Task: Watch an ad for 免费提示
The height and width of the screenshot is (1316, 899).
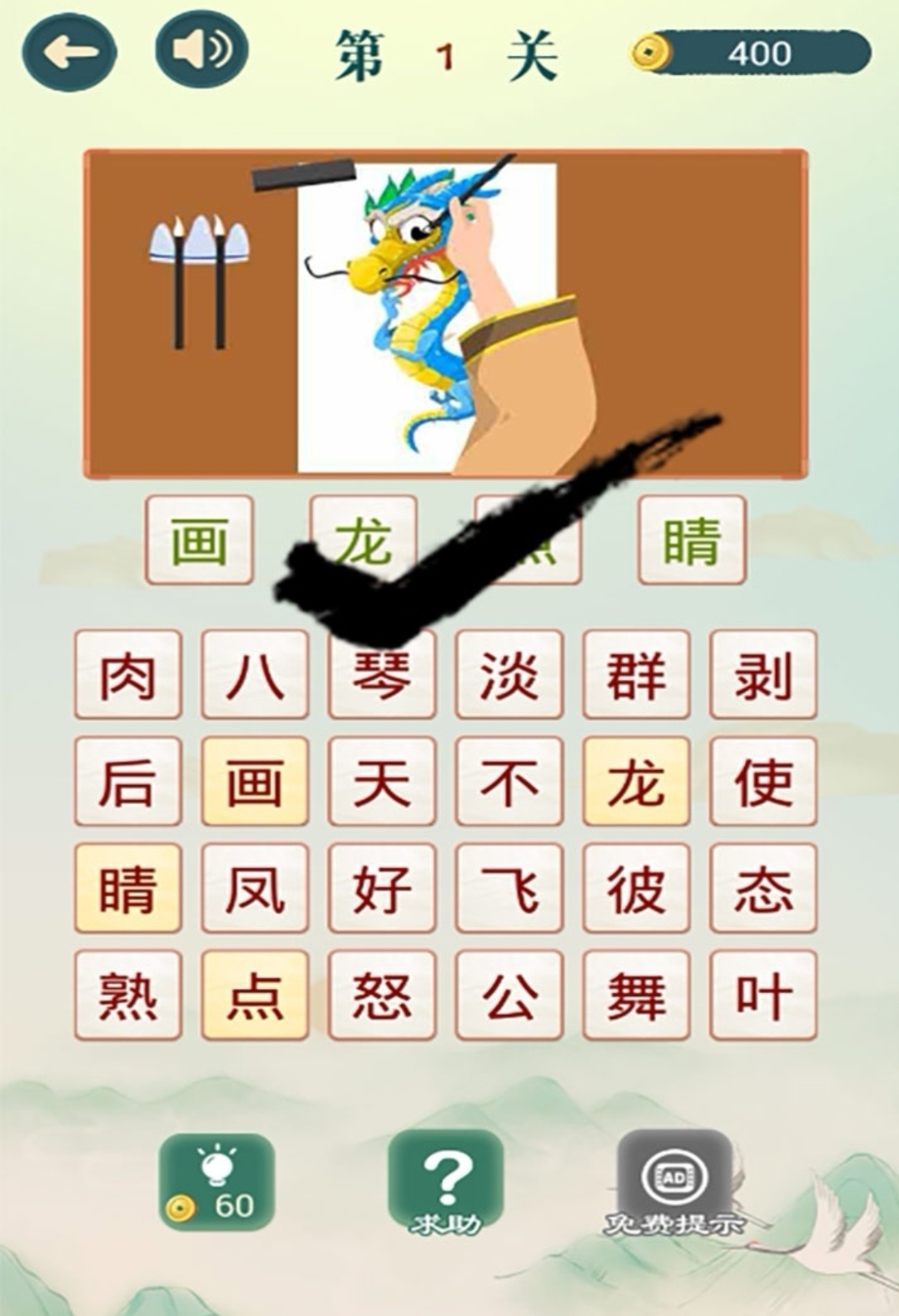Action: tap(674, 1182)
